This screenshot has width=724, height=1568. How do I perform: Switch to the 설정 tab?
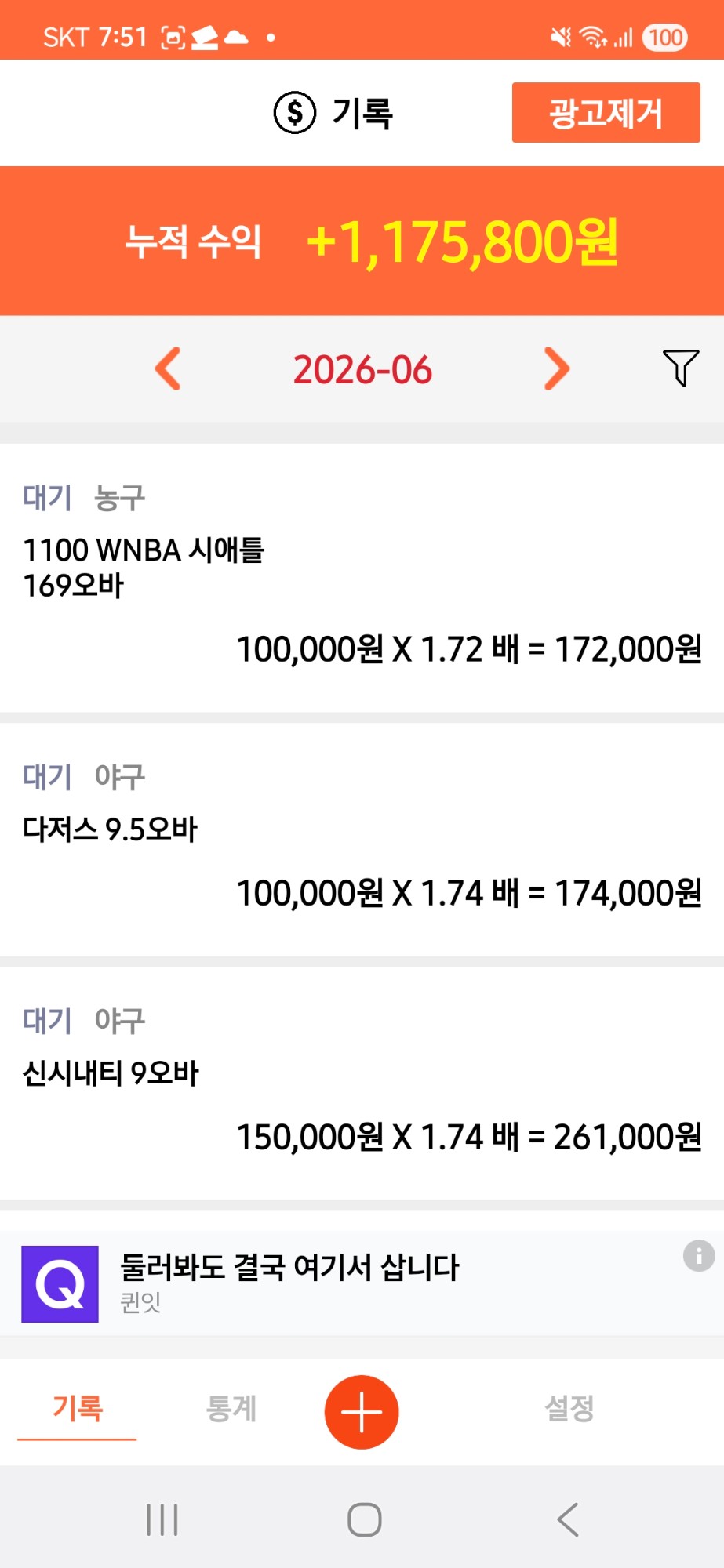569,1409
